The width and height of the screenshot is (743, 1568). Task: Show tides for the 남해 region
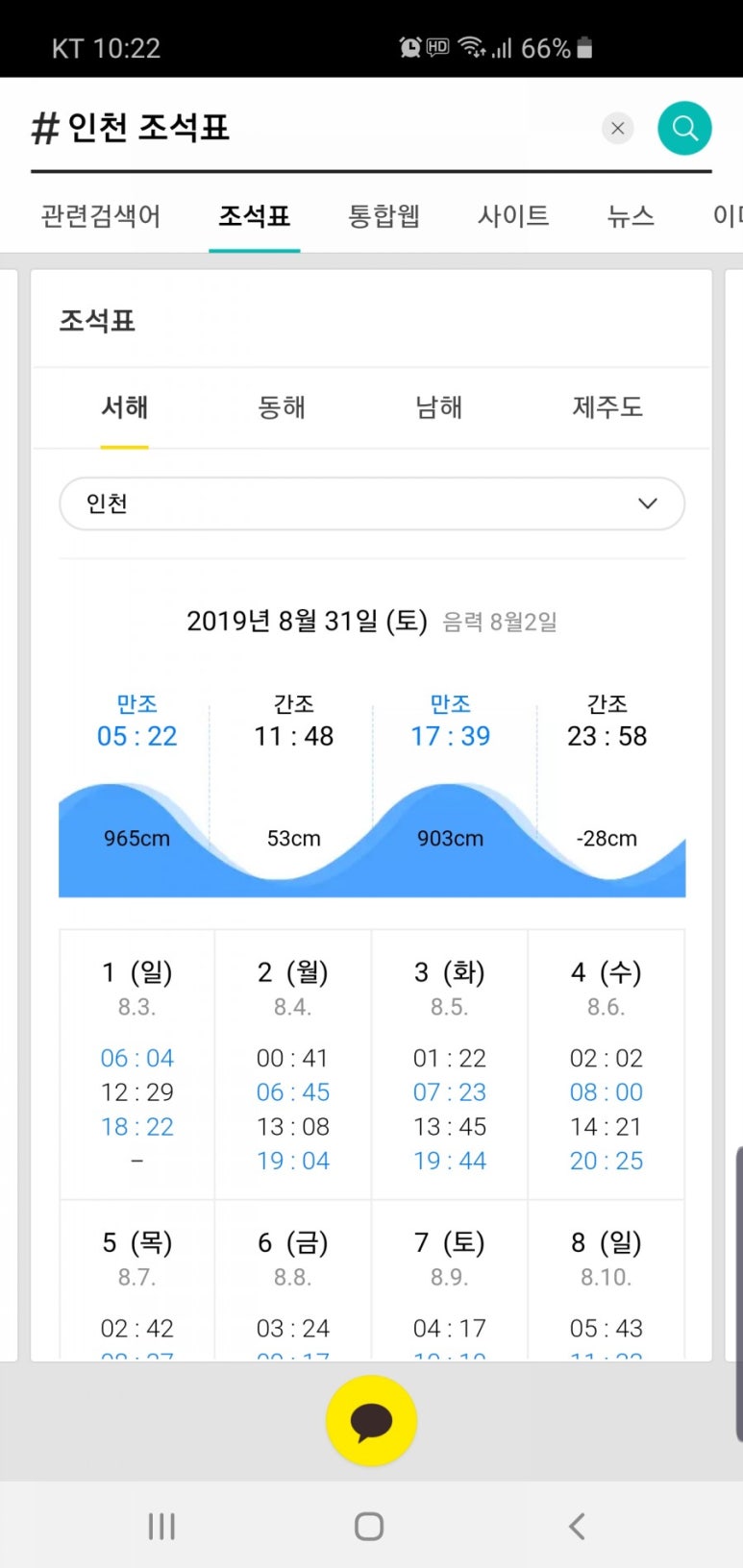tap(439, 407)
